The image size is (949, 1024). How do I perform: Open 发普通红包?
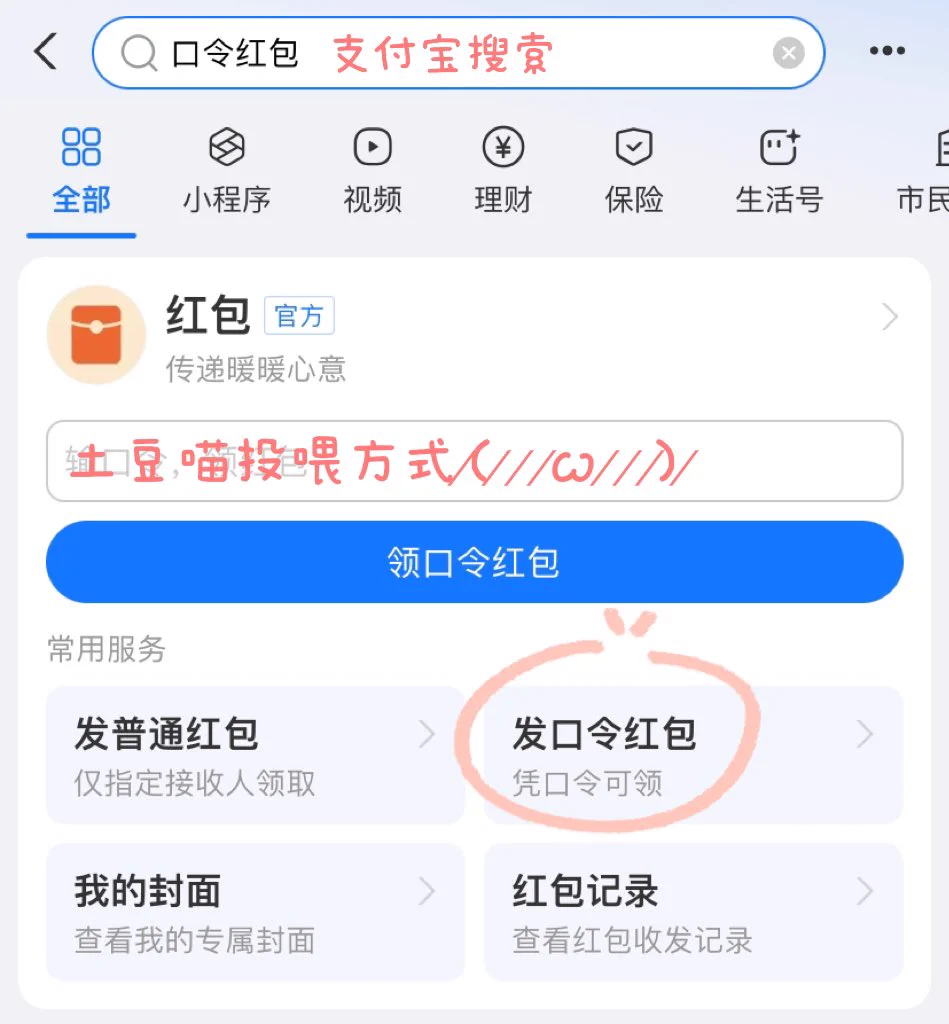click(255, 755)
